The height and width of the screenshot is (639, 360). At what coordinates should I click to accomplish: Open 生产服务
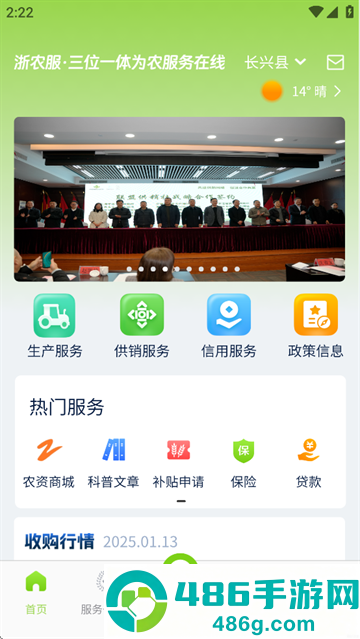[55, 326]
